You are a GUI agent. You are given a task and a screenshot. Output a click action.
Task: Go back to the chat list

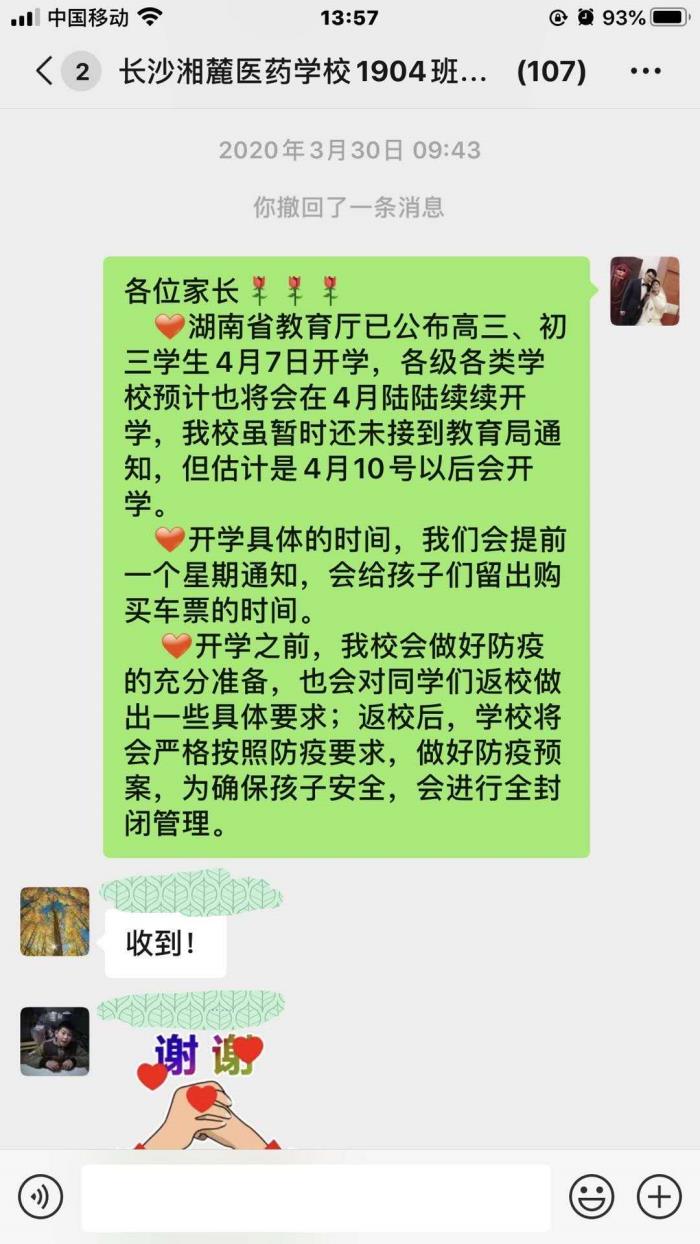pos(45,72)
